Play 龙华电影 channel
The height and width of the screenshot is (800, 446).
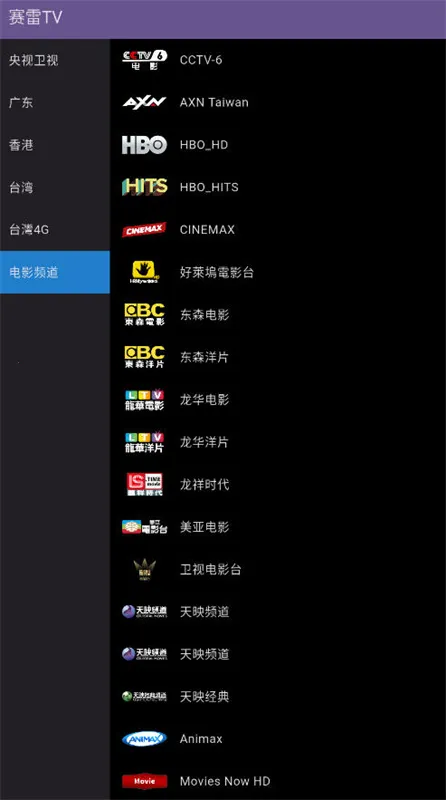pyautogui.click(x=278, y=400)
